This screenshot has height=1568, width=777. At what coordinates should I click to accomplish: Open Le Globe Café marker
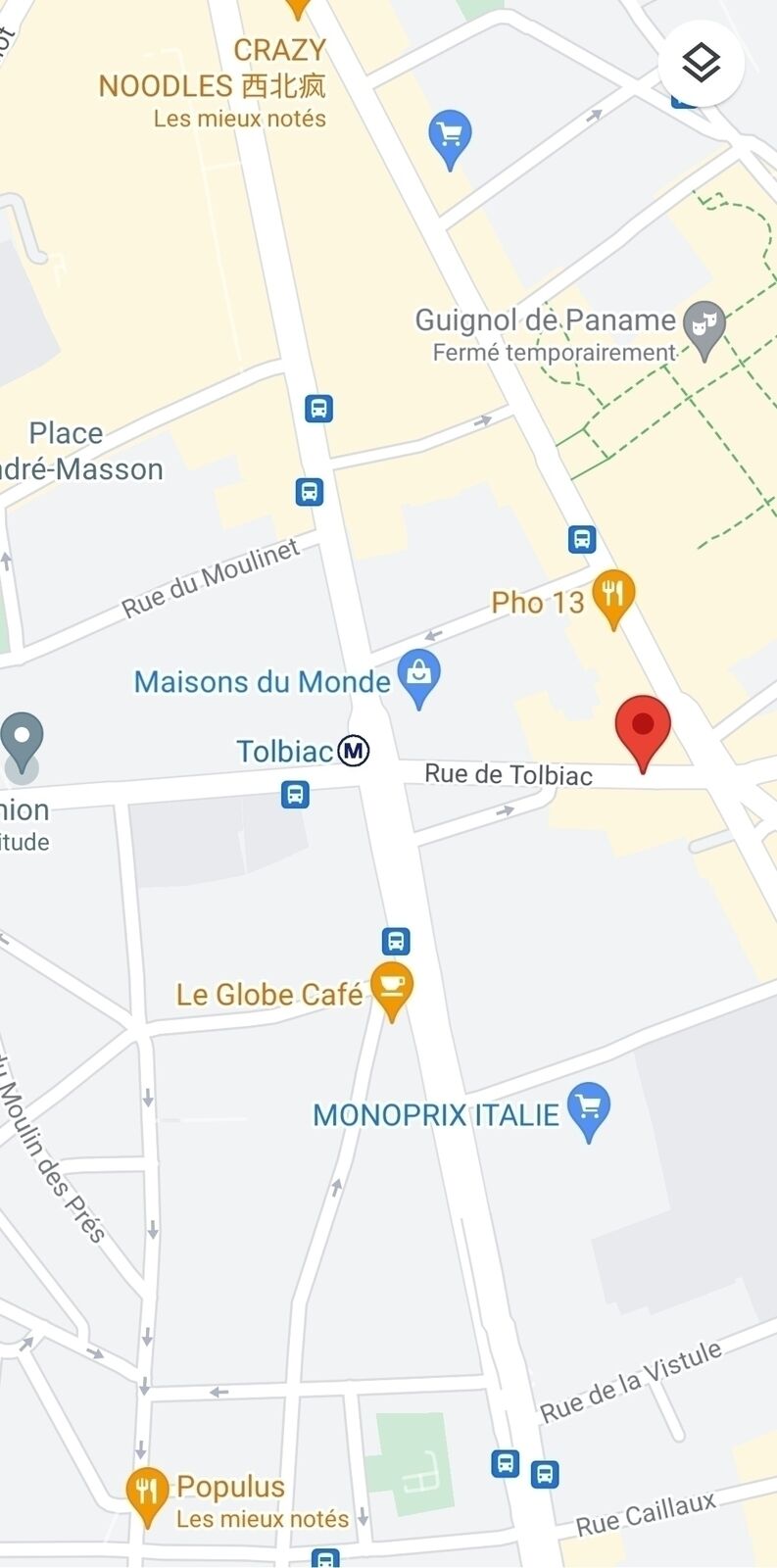pos(392,992)
